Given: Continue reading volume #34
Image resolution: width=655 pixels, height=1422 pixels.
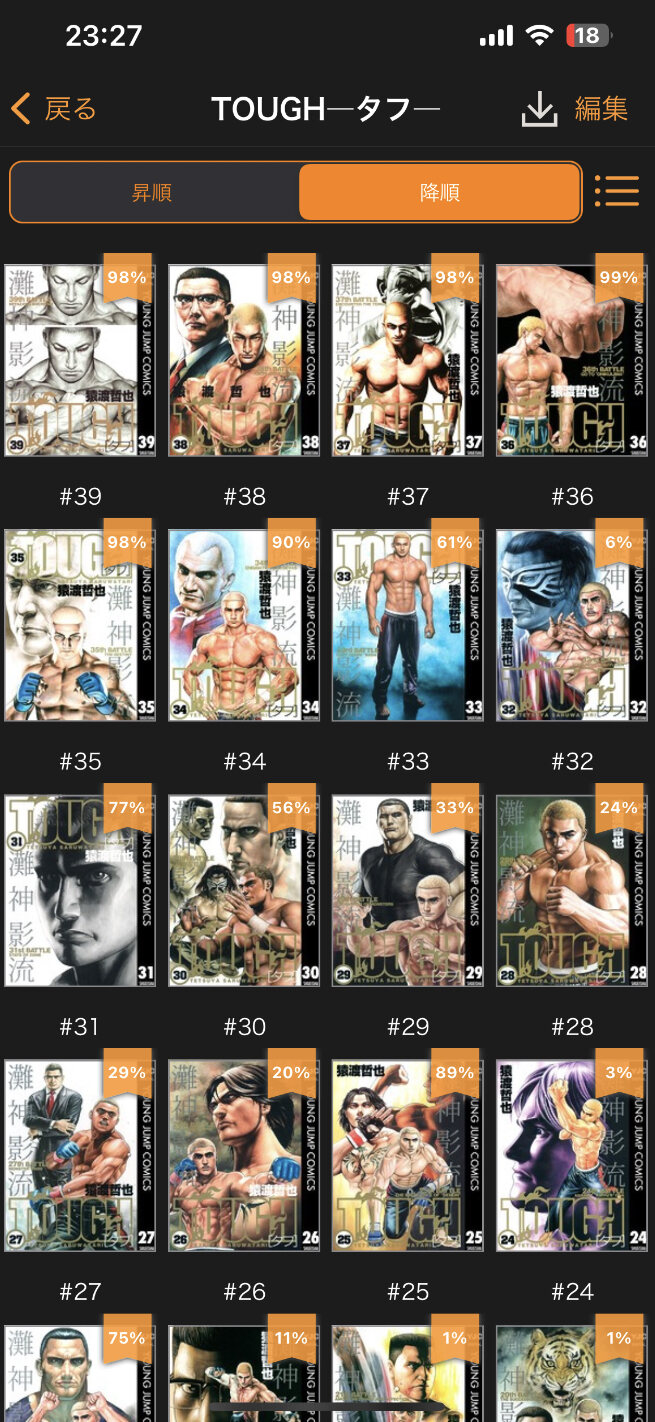Looking at the screenshot, I should pos(244,626).
